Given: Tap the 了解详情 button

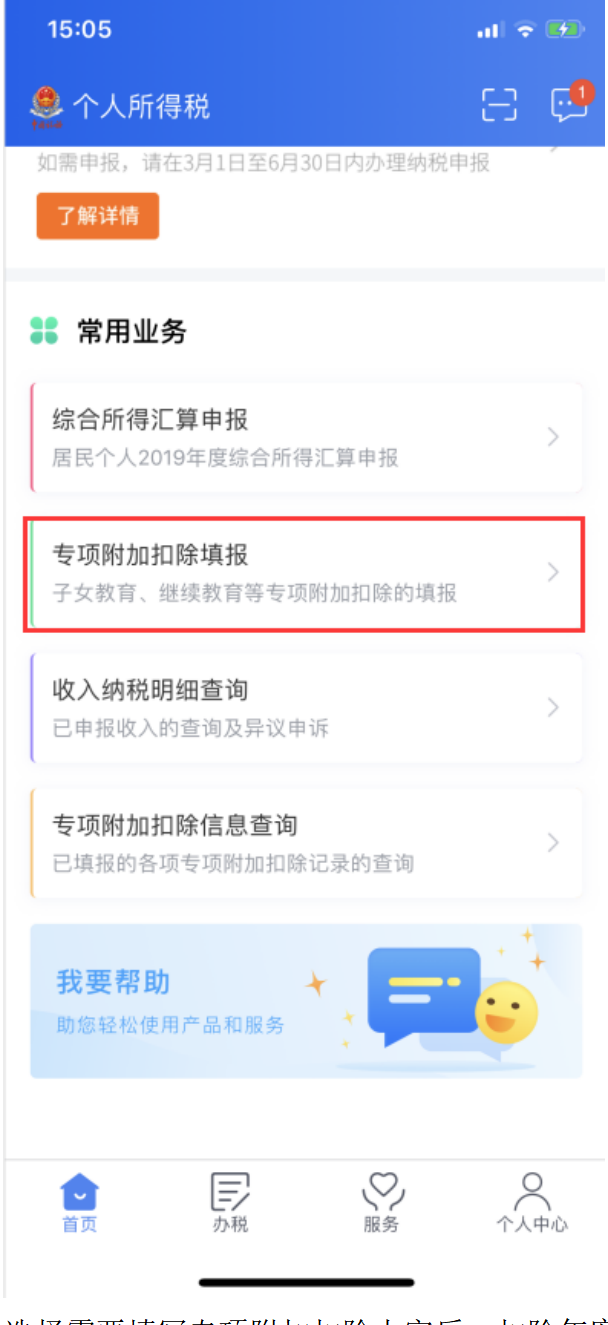Looking at the screenshot, I should pos(98,216).
